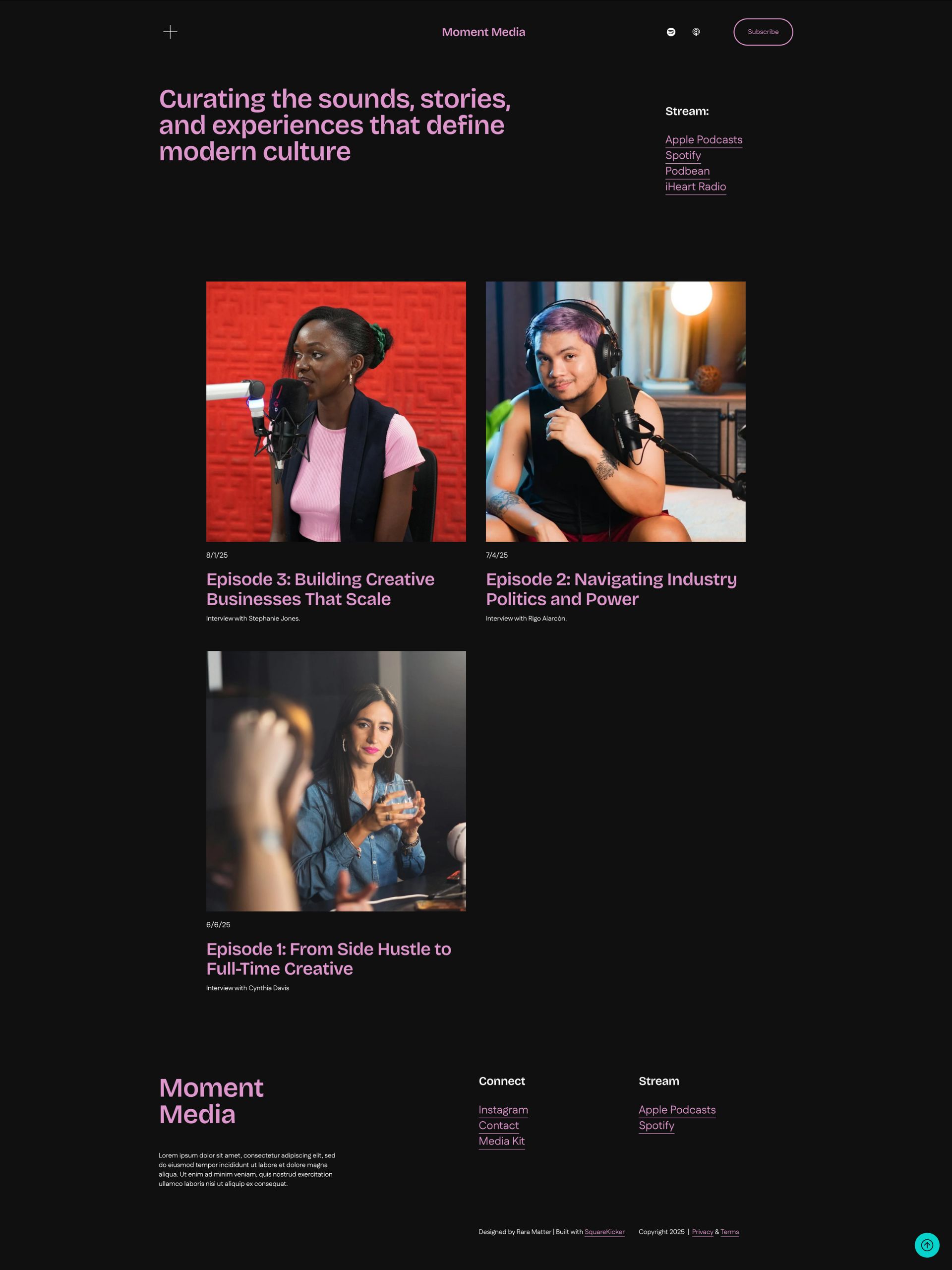
Task: Open the Terms link
Action: (x=729, y=1231)
